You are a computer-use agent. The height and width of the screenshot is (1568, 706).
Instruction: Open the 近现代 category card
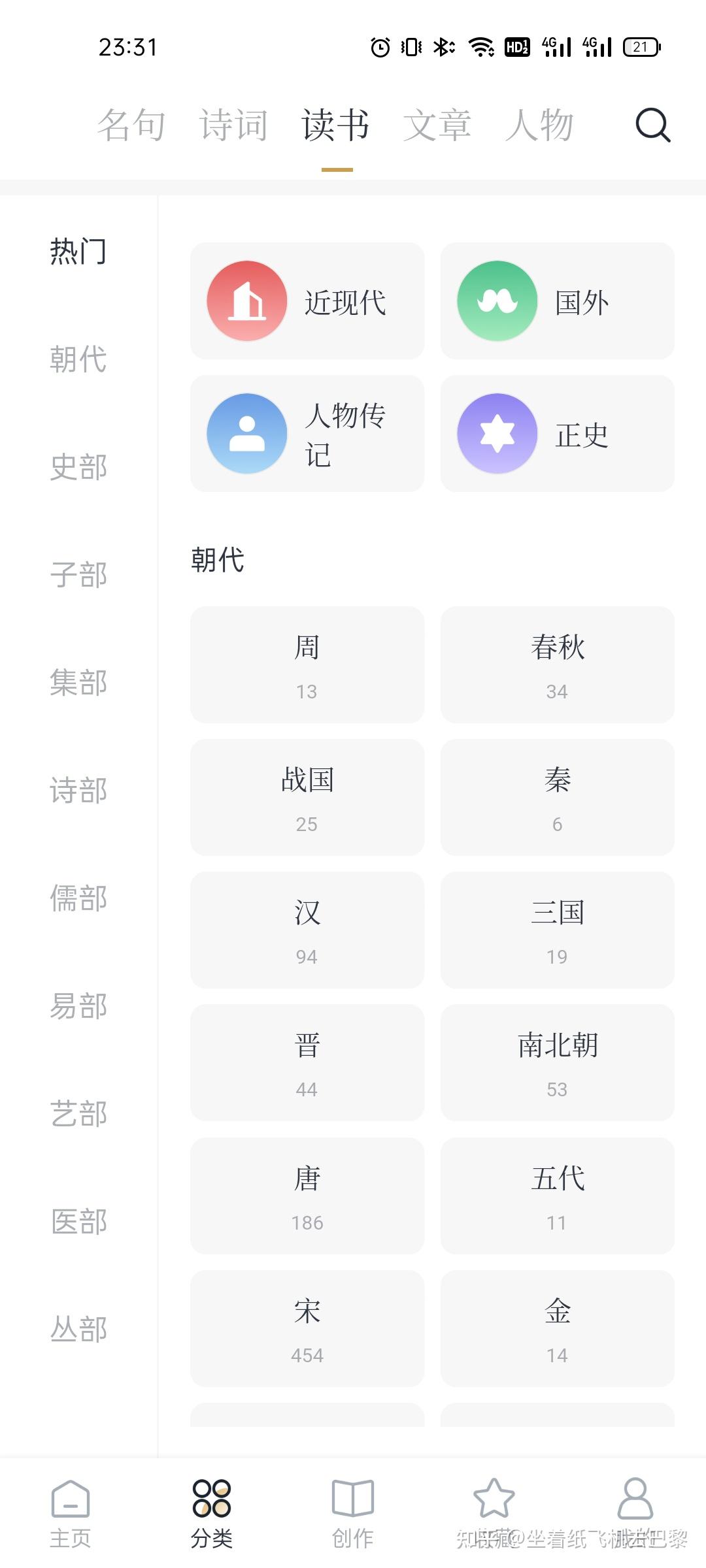click(307, 301)
